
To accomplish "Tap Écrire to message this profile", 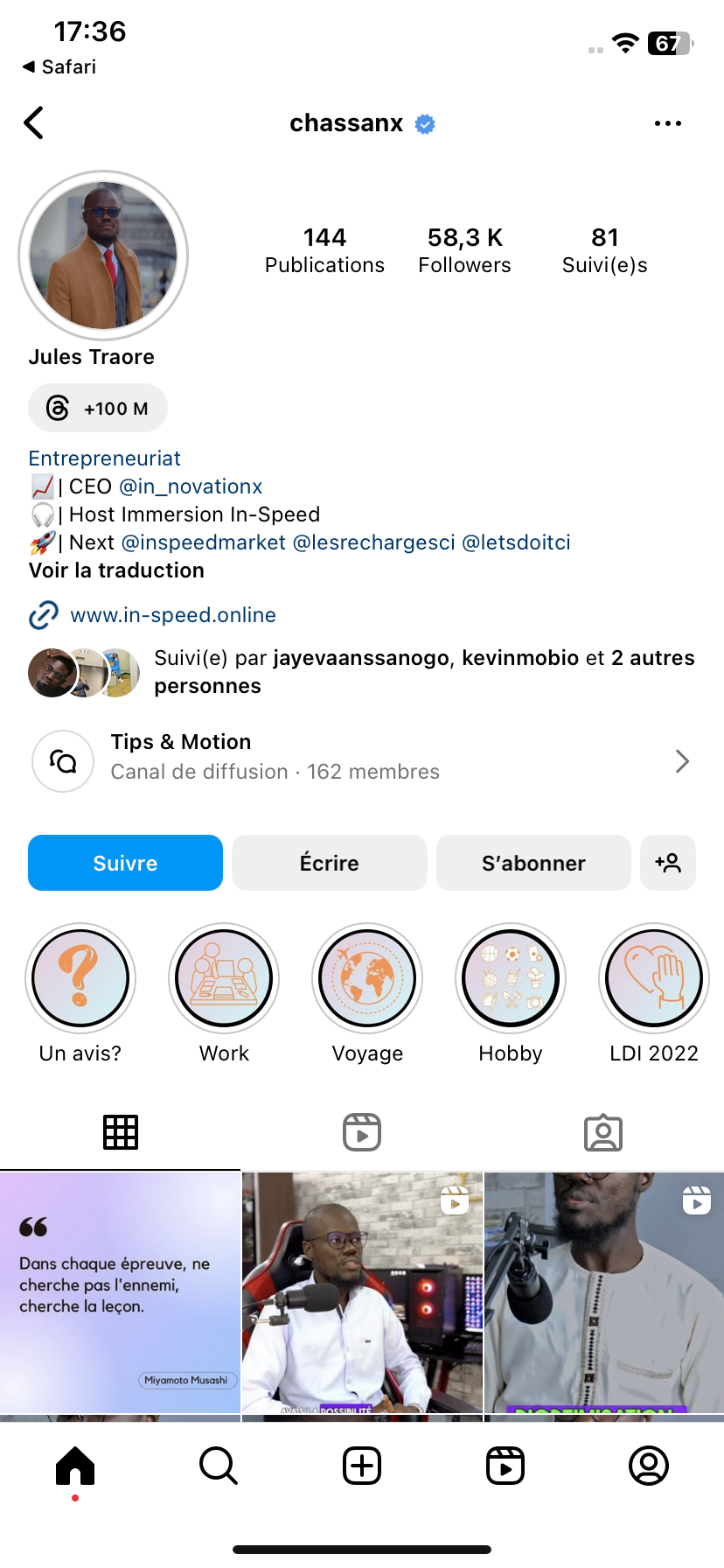I will (329, 863).
